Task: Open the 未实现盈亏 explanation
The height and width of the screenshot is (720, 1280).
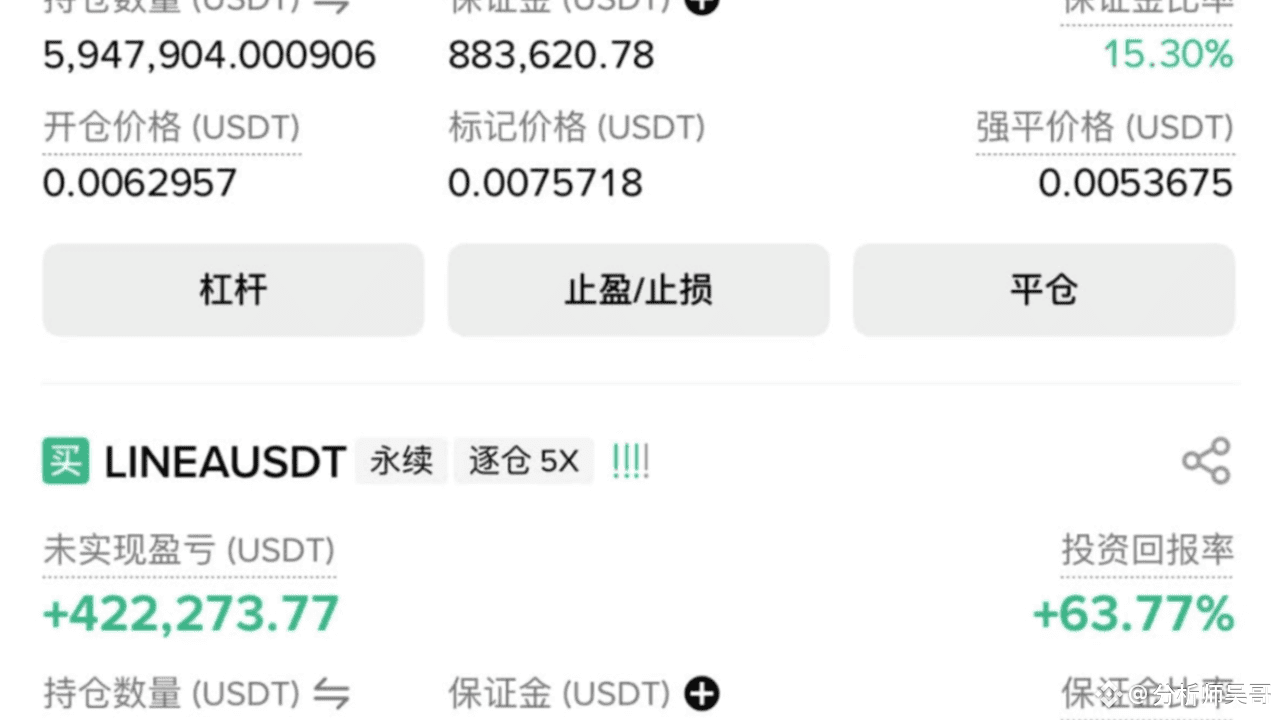Action: (x=189, y=551)
